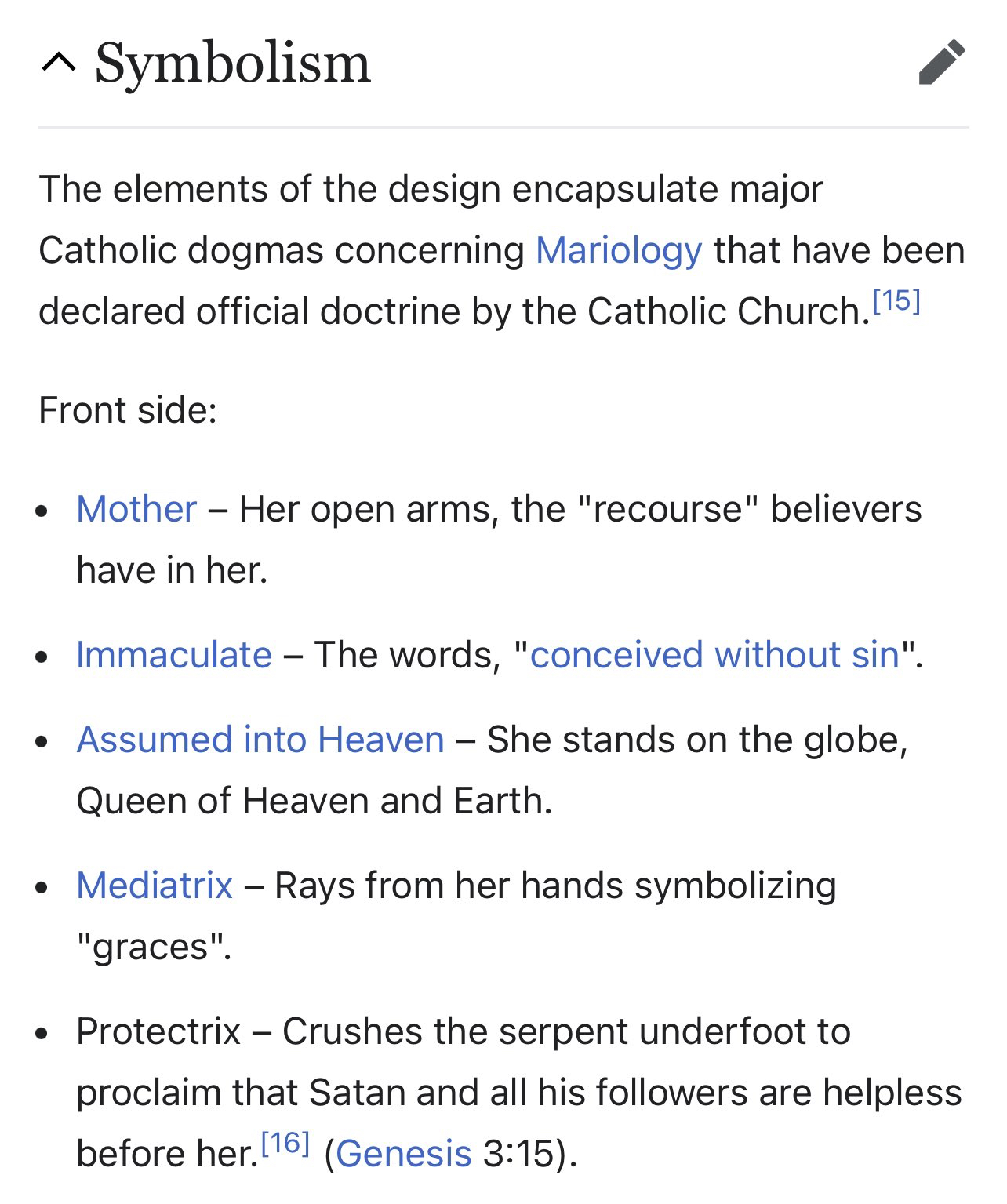Open the Mediatrix link
The height and width of the screenshot is (1204, 1007).
pos(155,886)
